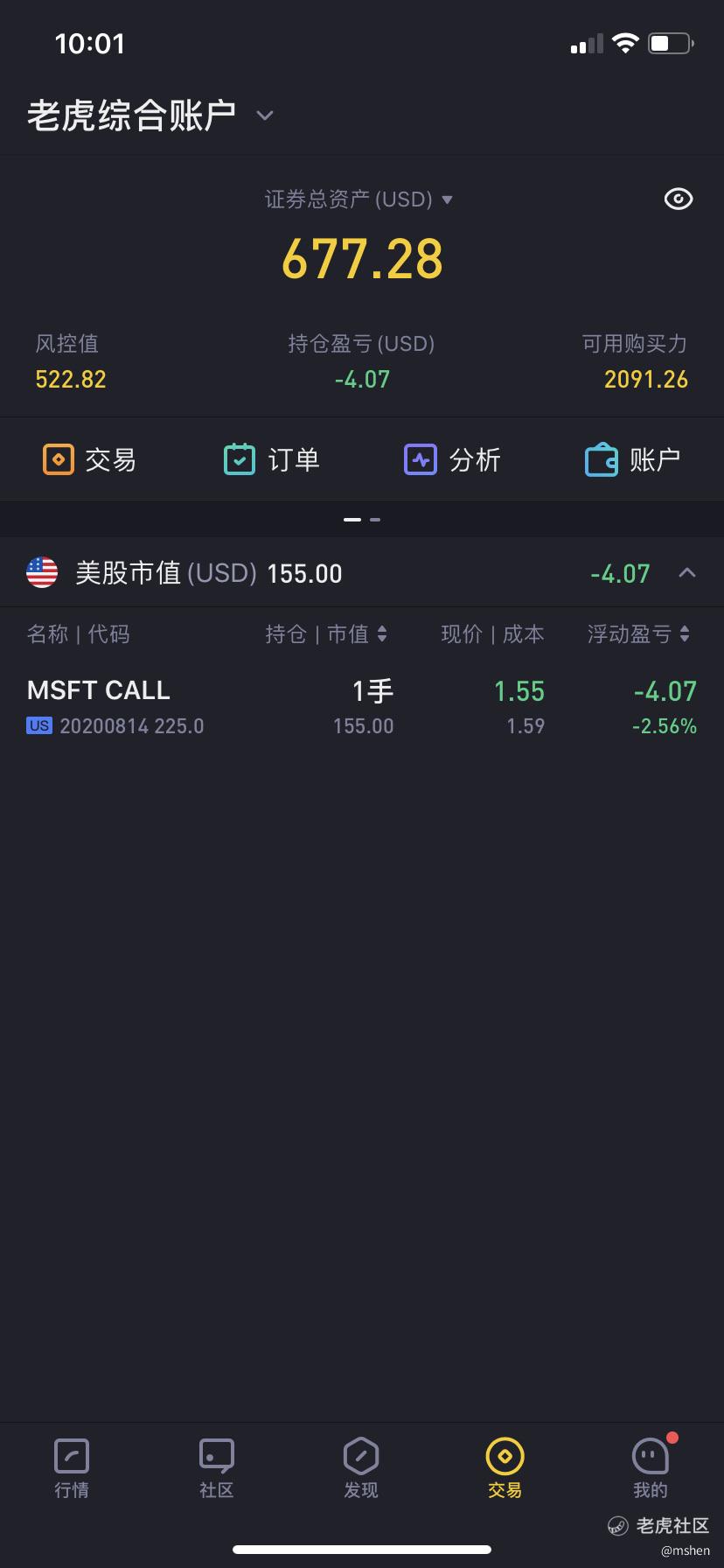Hide asset values with the eye icon
The width and height of the screenshot is (724, 1568).
click(x=679, y=199)
